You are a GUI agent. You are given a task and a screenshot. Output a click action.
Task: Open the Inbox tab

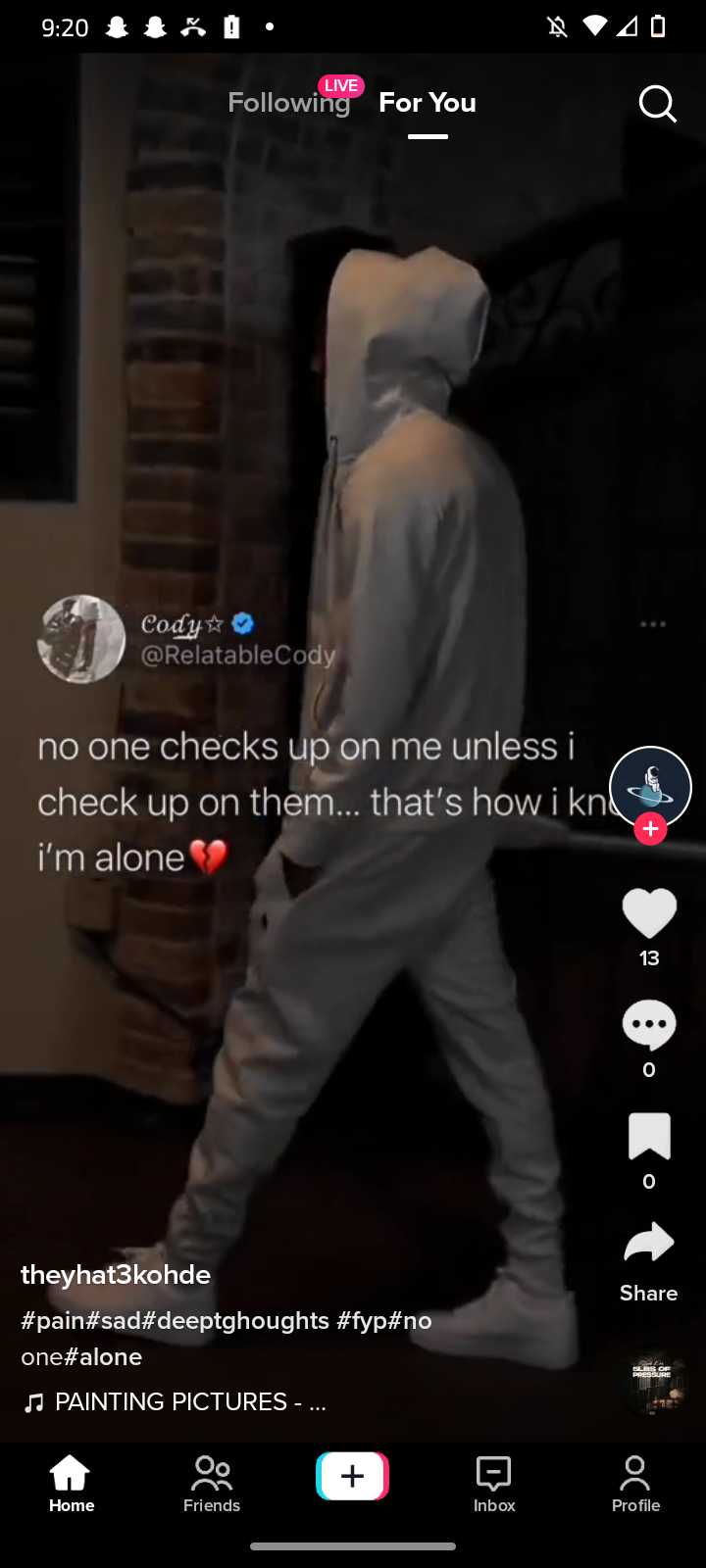pos(494,1484)
